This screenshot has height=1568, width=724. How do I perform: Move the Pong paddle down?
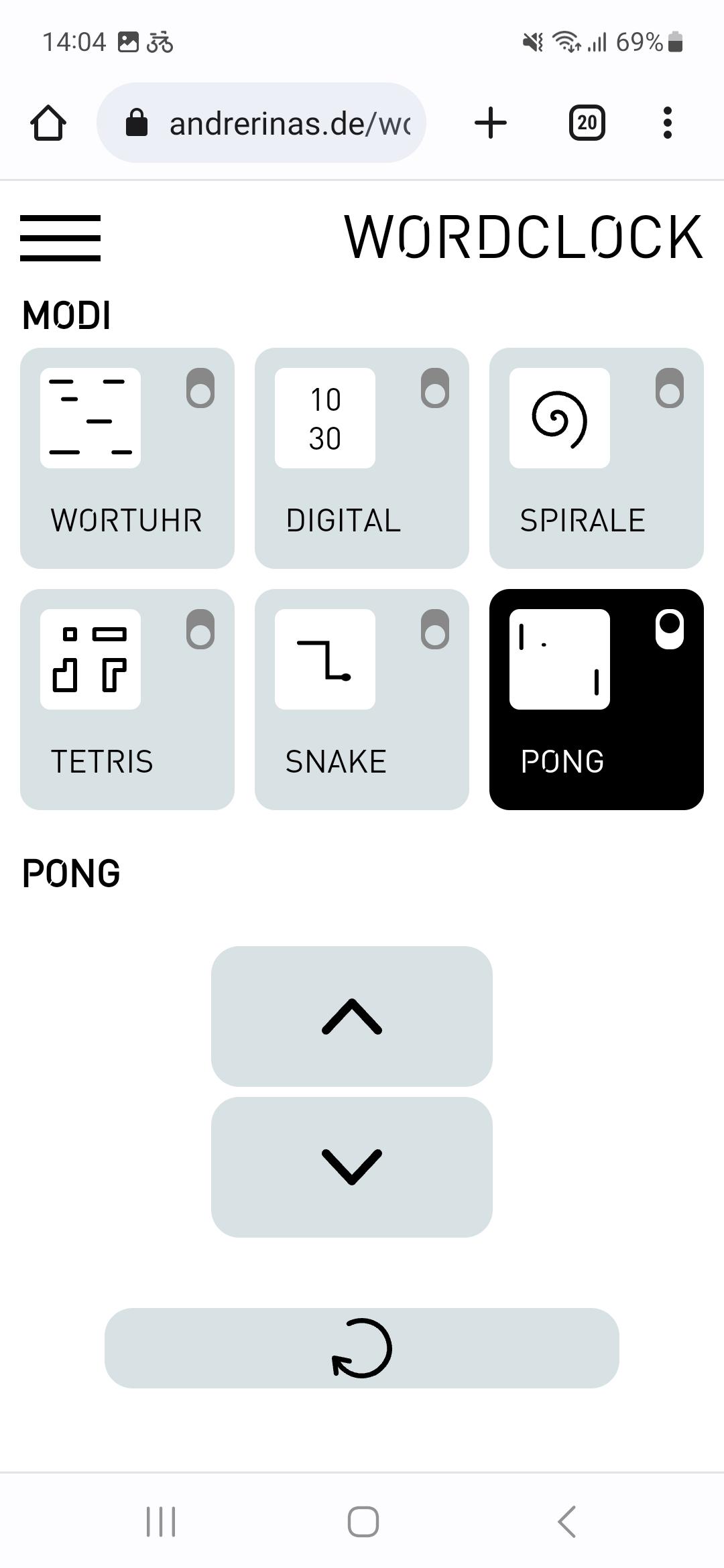pos(352,1167)
